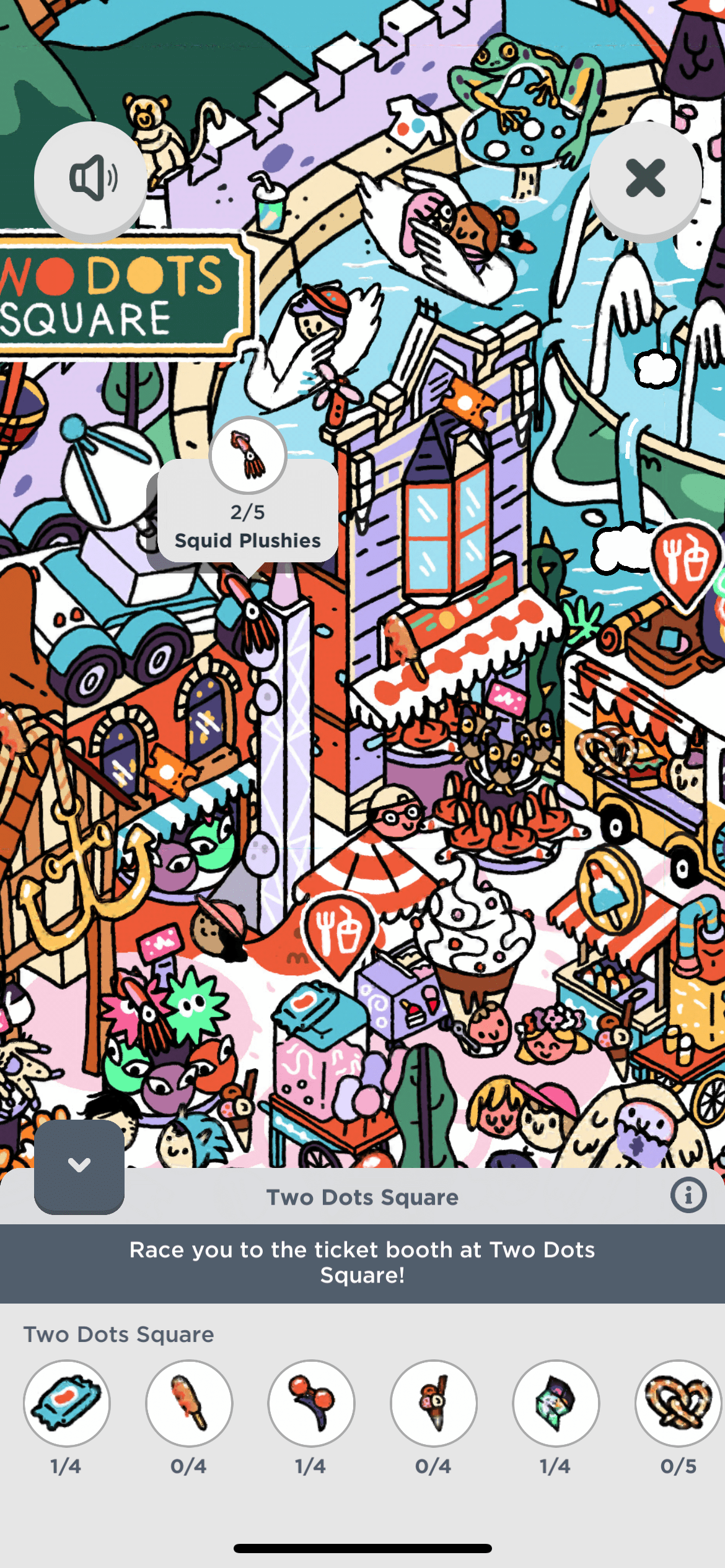
Task: Close the Two Dots Square scene
Action: pos(645,178)
